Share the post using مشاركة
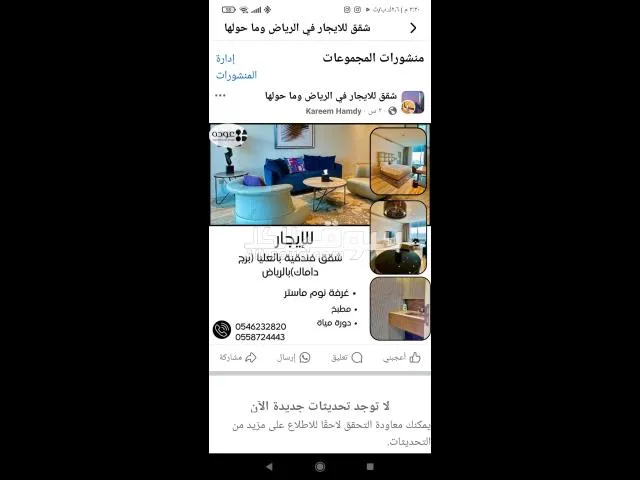The image size is (640, 480). click(238, 357)
